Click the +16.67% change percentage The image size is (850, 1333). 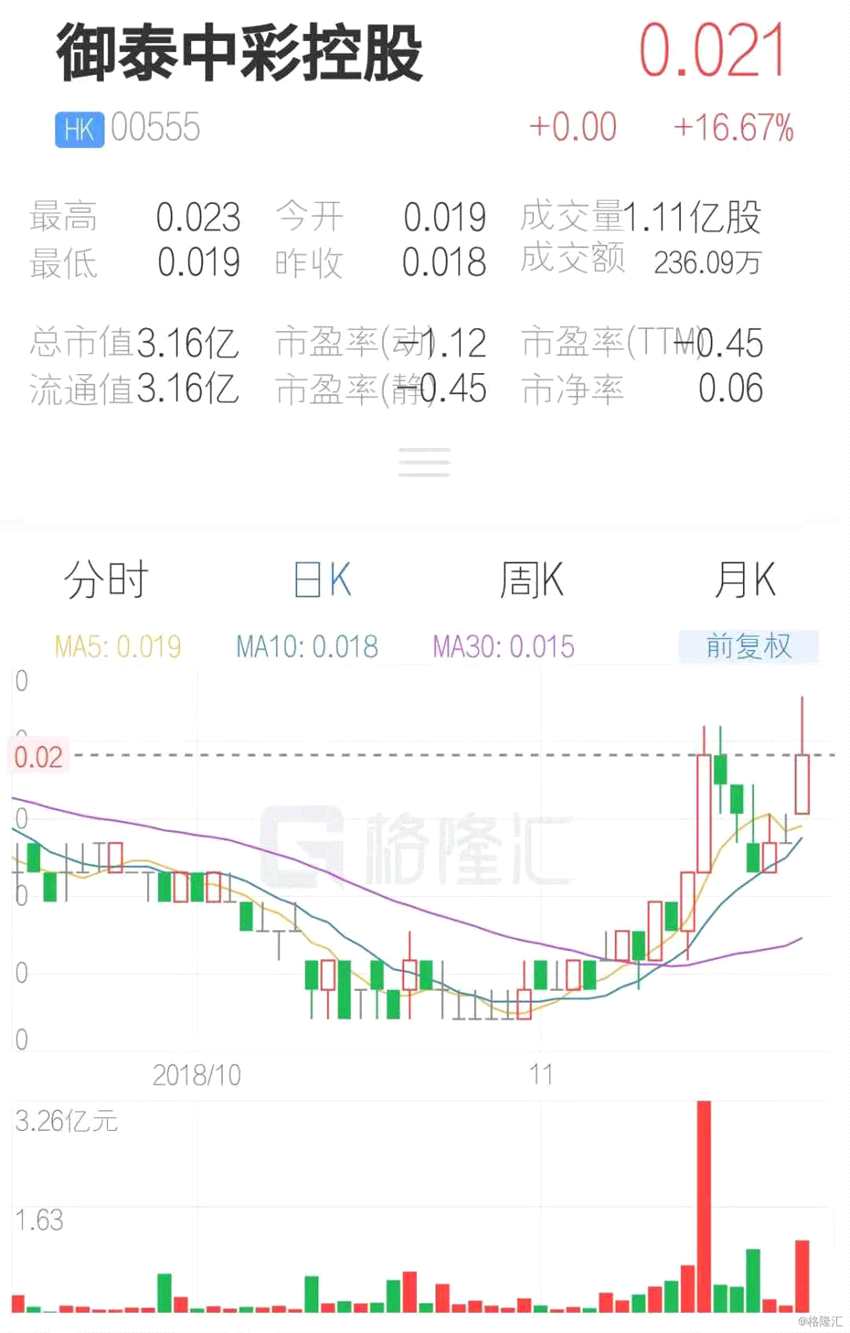733,126
